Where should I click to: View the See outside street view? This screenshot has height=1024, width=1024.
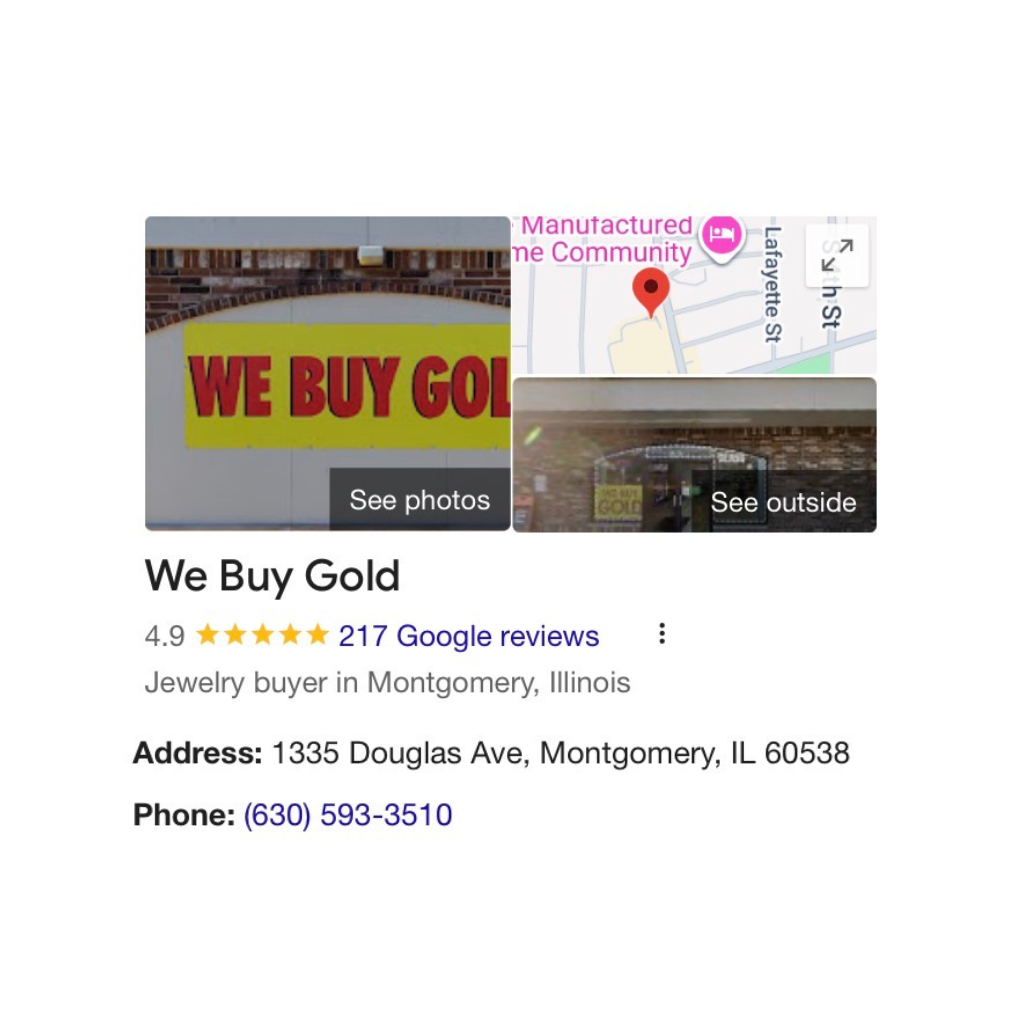(x=783, y=502)
